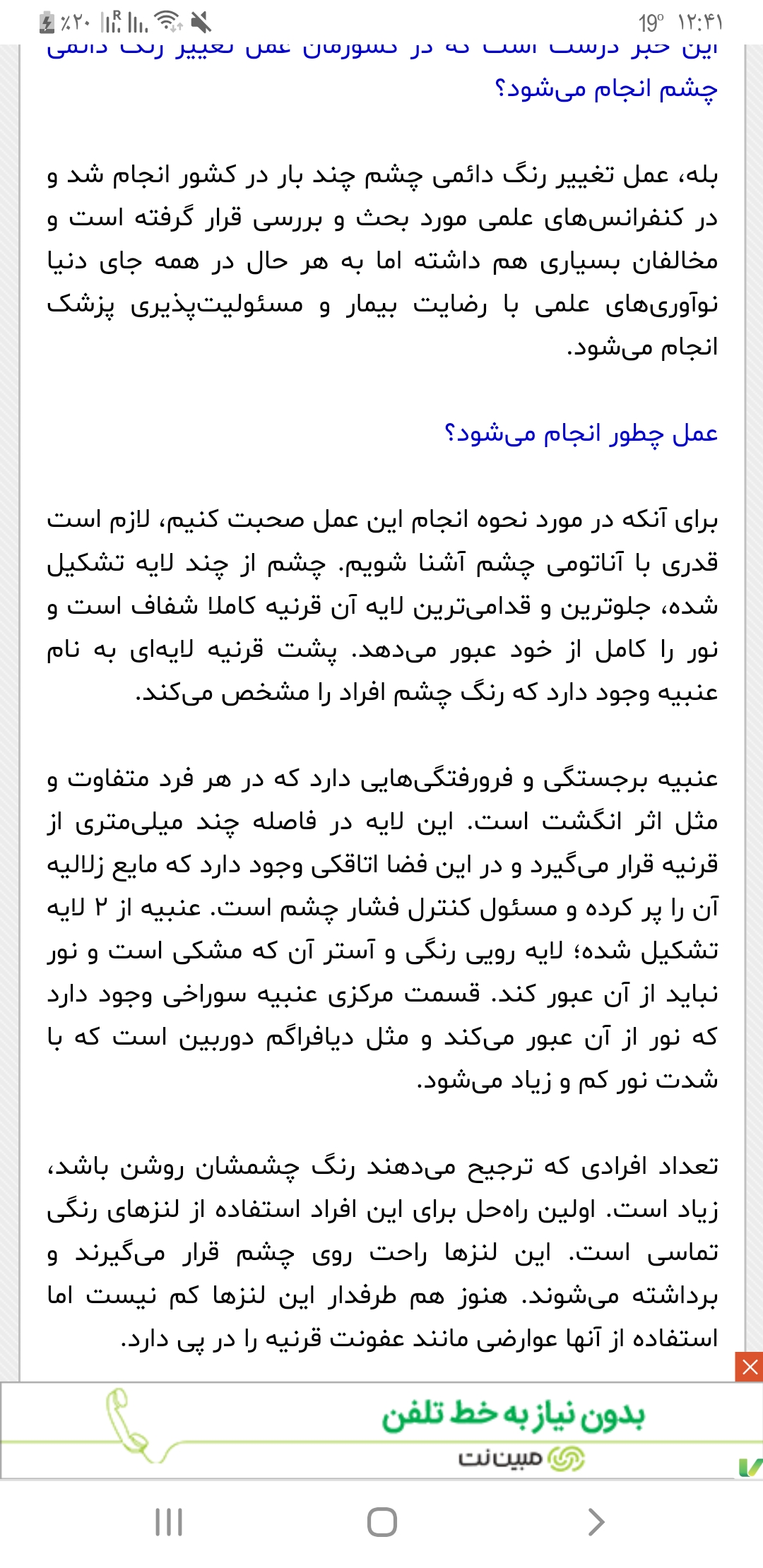Tap the system back arrow
763x1568 pixels.
(x=596, y=1522)
